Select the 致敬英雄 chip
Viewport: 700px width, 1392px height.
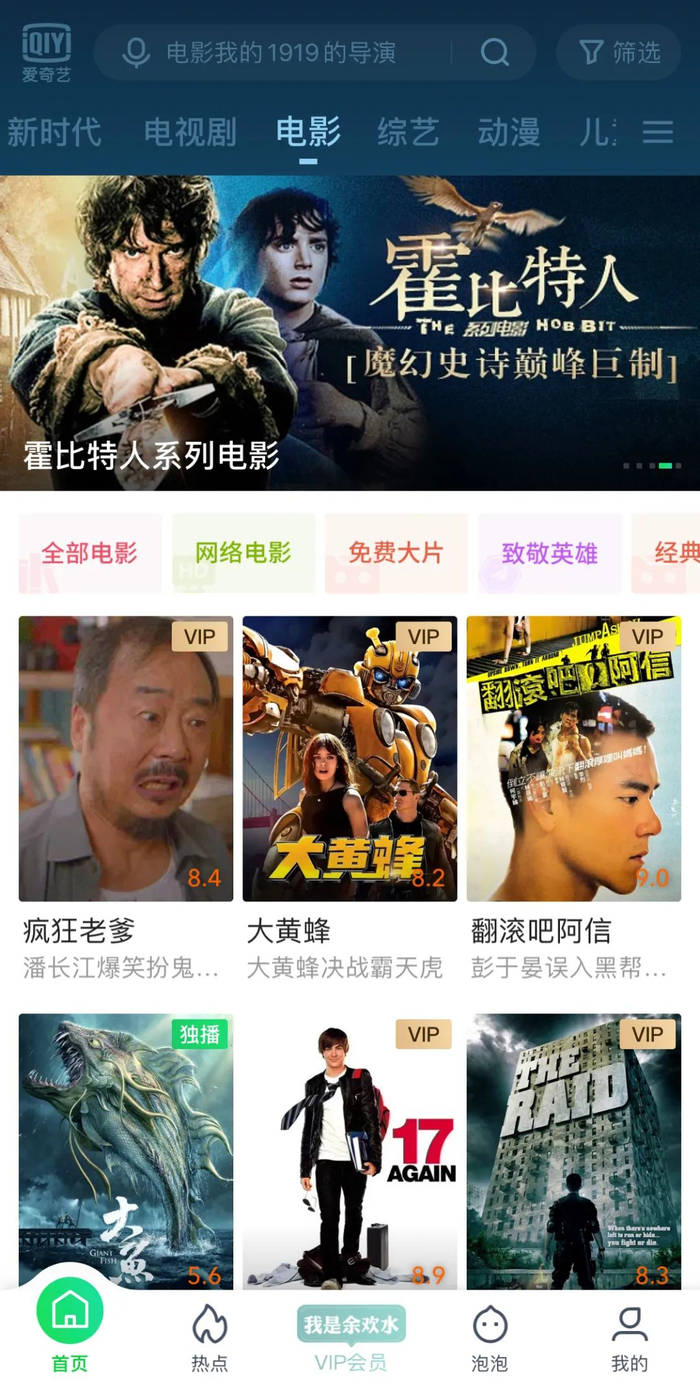pyautogui.click(x=549, y=553)
